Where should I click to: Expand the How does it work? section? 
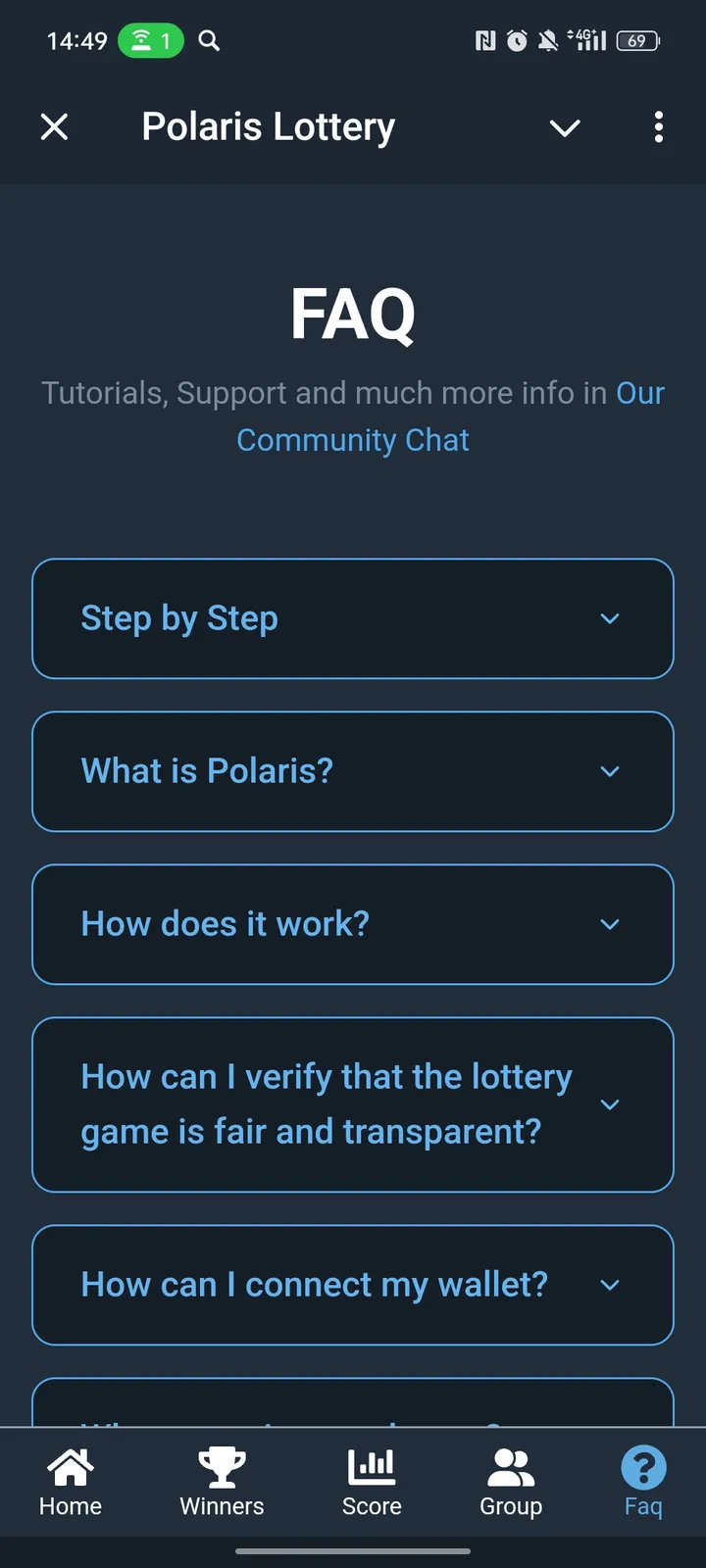tap(353, 924)
